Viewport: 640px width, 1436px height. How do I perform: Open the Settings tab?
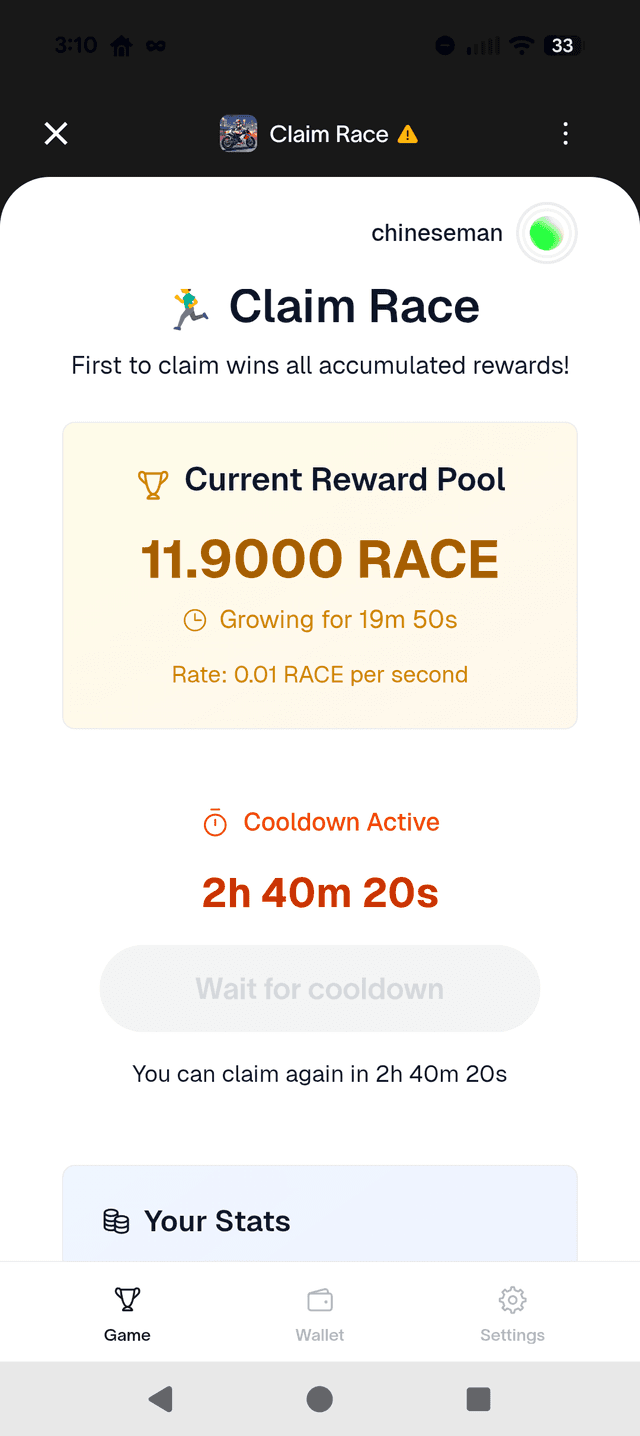(512, 1314)
